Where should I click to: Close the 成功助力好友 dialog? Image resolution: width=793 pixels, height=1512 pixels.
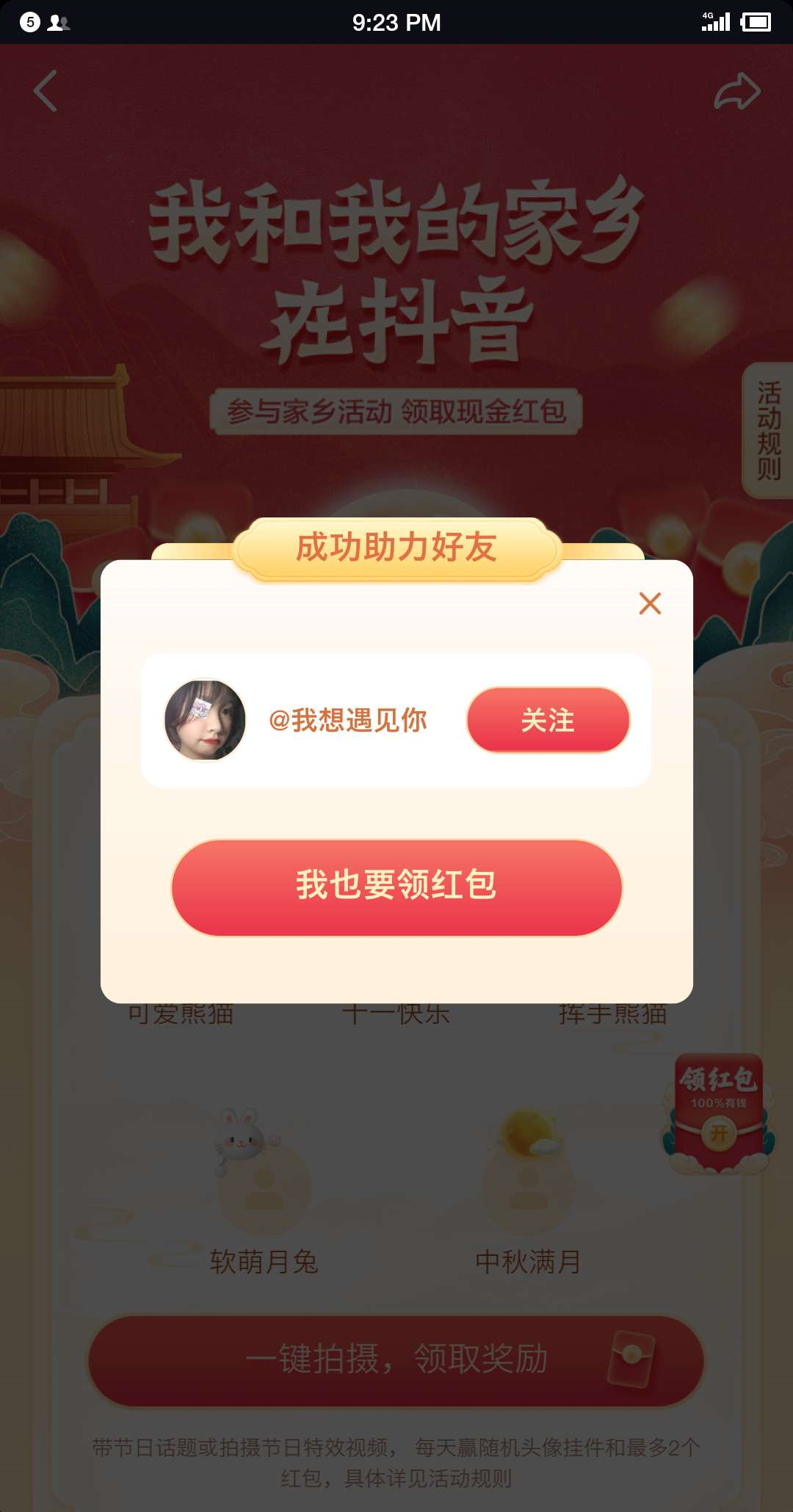point(650,603)
